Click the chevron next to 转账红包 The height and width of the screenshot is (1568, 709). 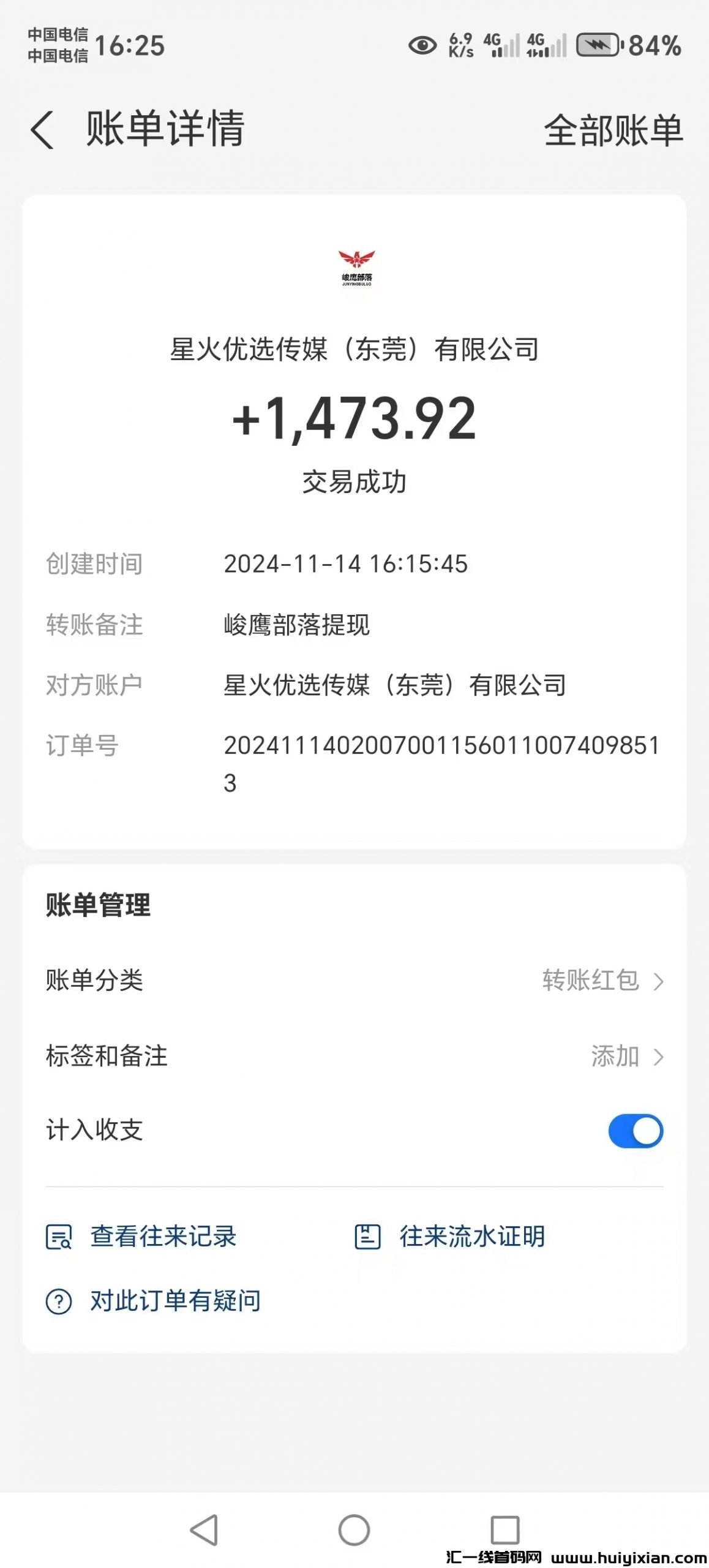pyautogui.click(x=660, y=979)
